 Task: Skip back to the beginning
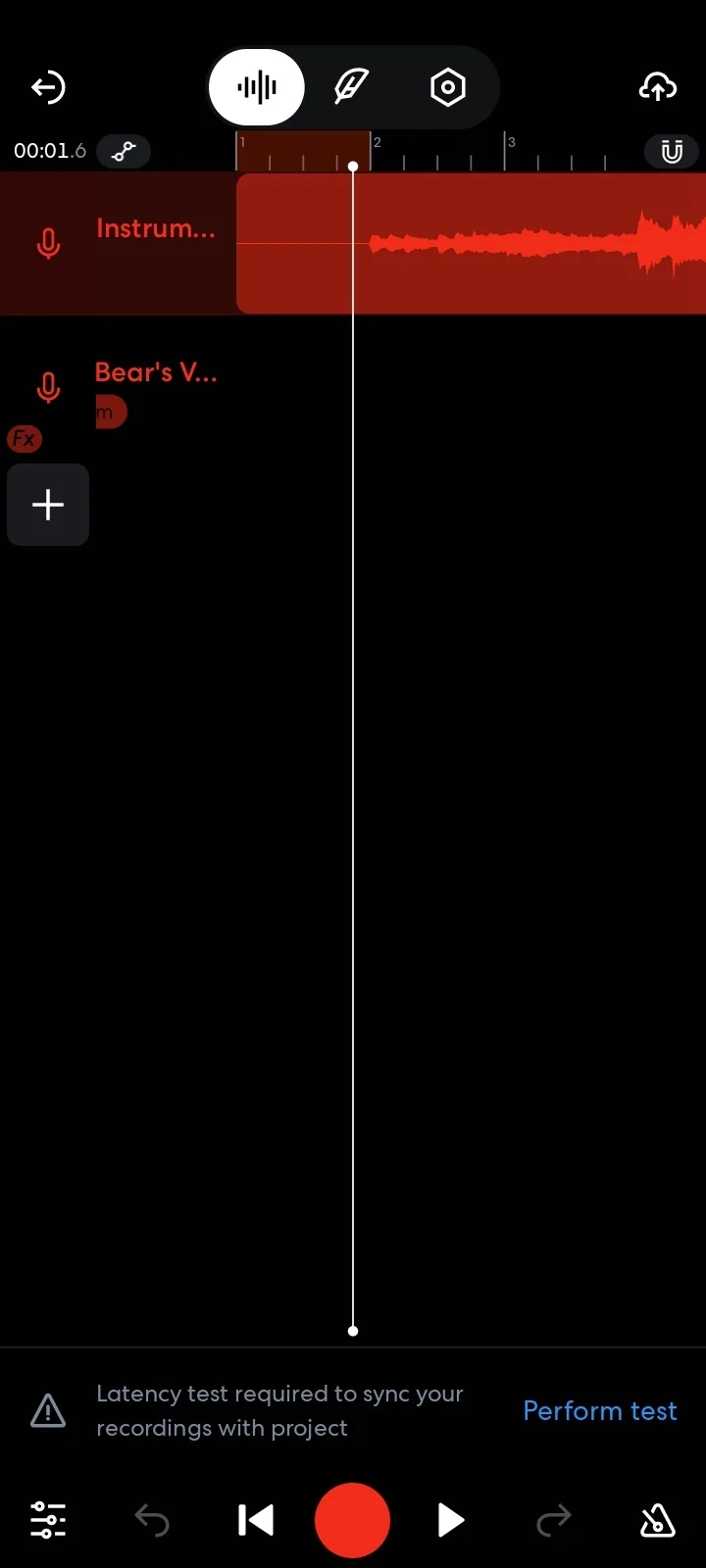point(256,1520)
